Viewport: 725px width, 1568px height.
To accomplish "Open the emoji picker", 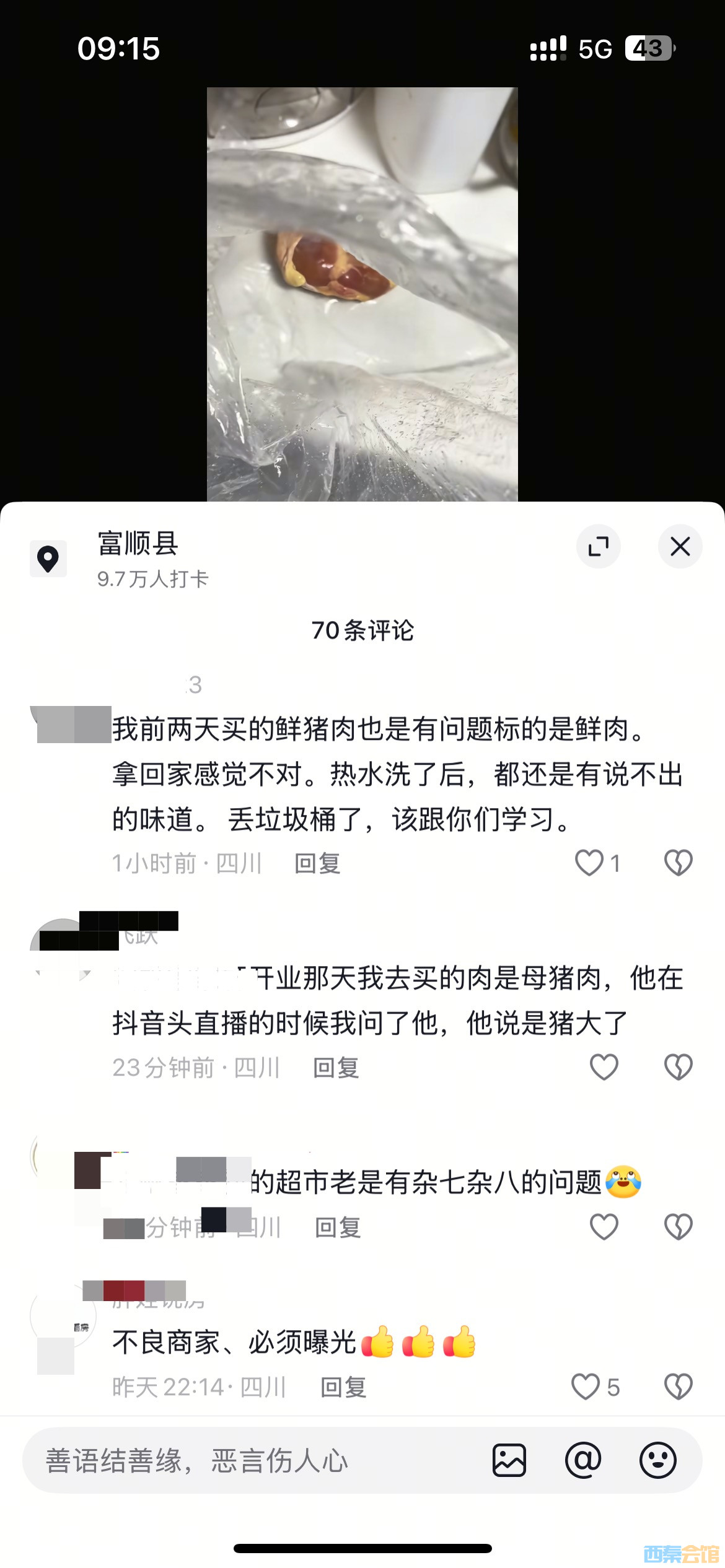I will (x=657, y=1460).
